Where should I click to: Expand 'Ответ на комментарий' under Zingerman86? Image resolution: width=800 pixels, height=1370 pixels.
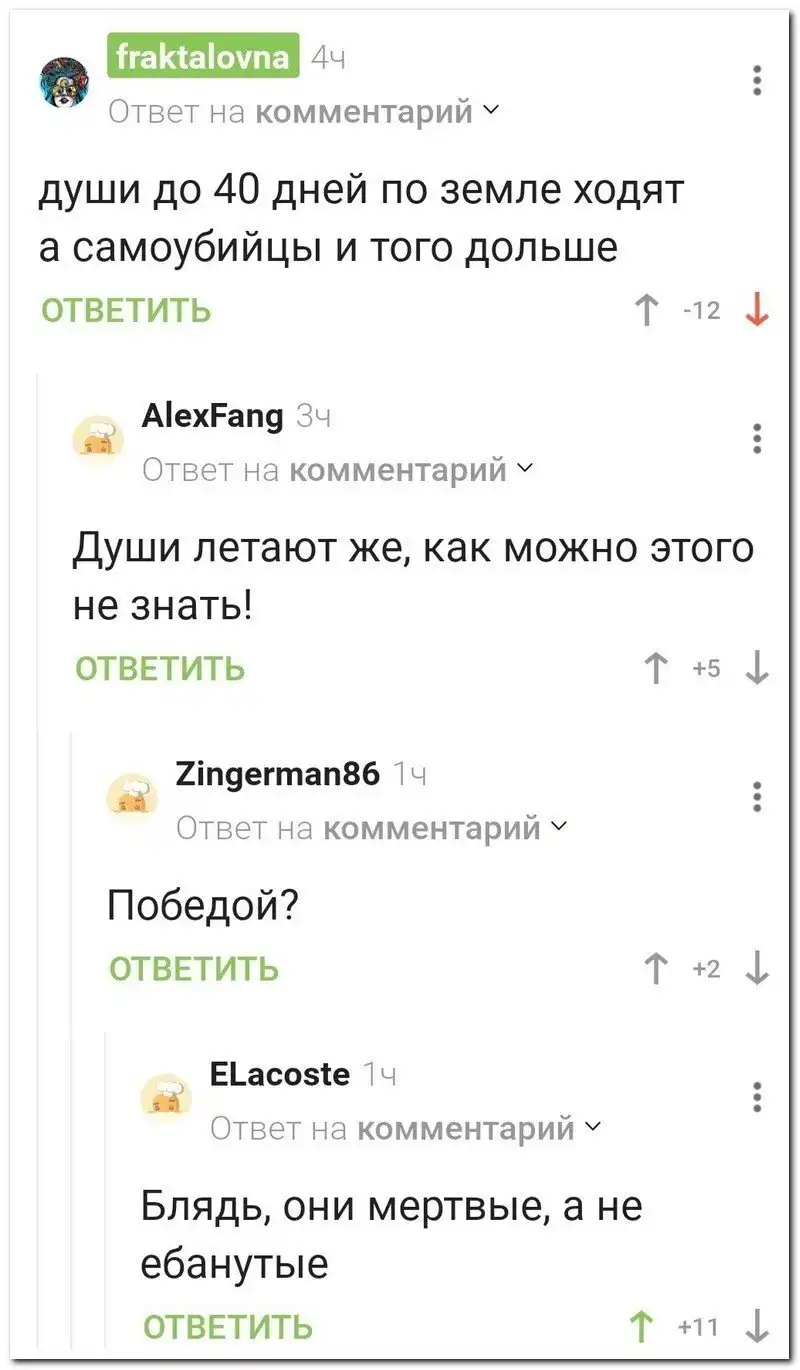click(370, 828)
